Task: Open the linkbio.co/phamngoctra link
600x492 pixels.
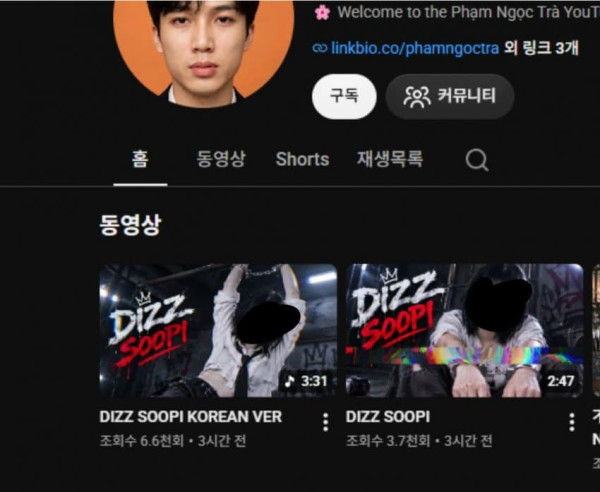Action: [415, 49]
